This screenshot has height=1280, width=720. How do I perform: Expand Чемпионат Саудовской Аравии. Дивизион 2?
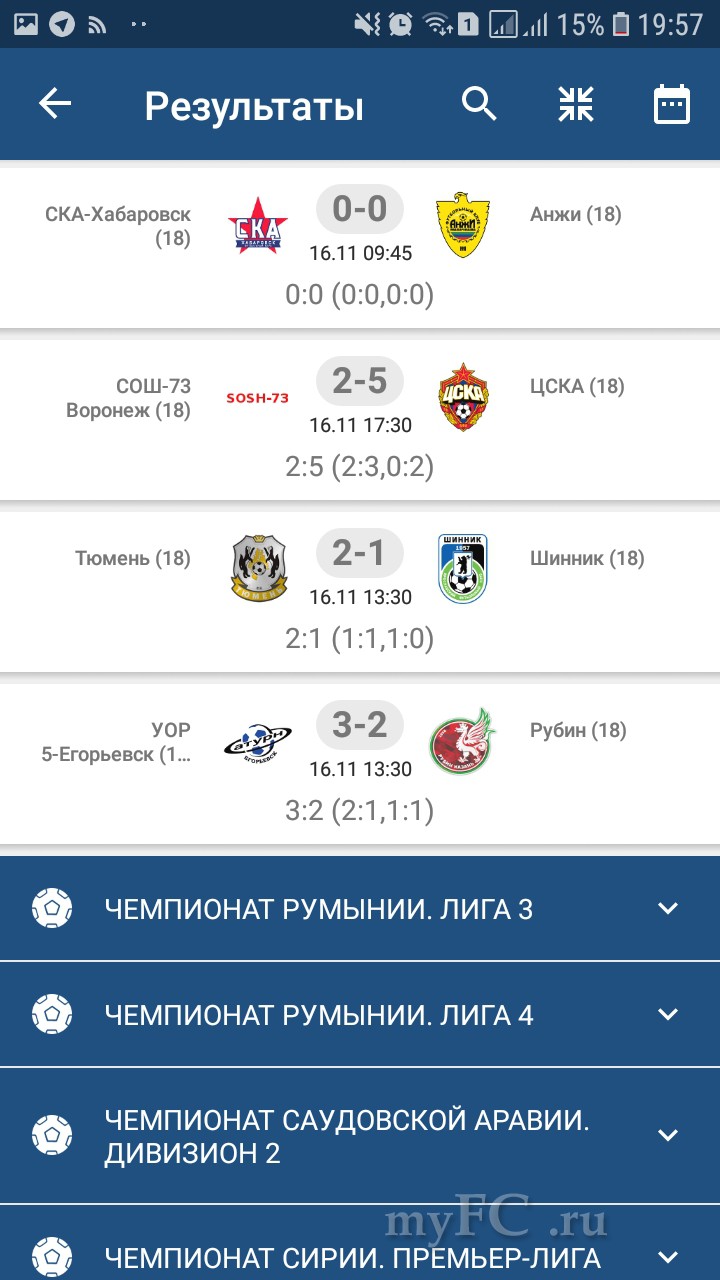pyautogui.click(x=360, y=1136)
